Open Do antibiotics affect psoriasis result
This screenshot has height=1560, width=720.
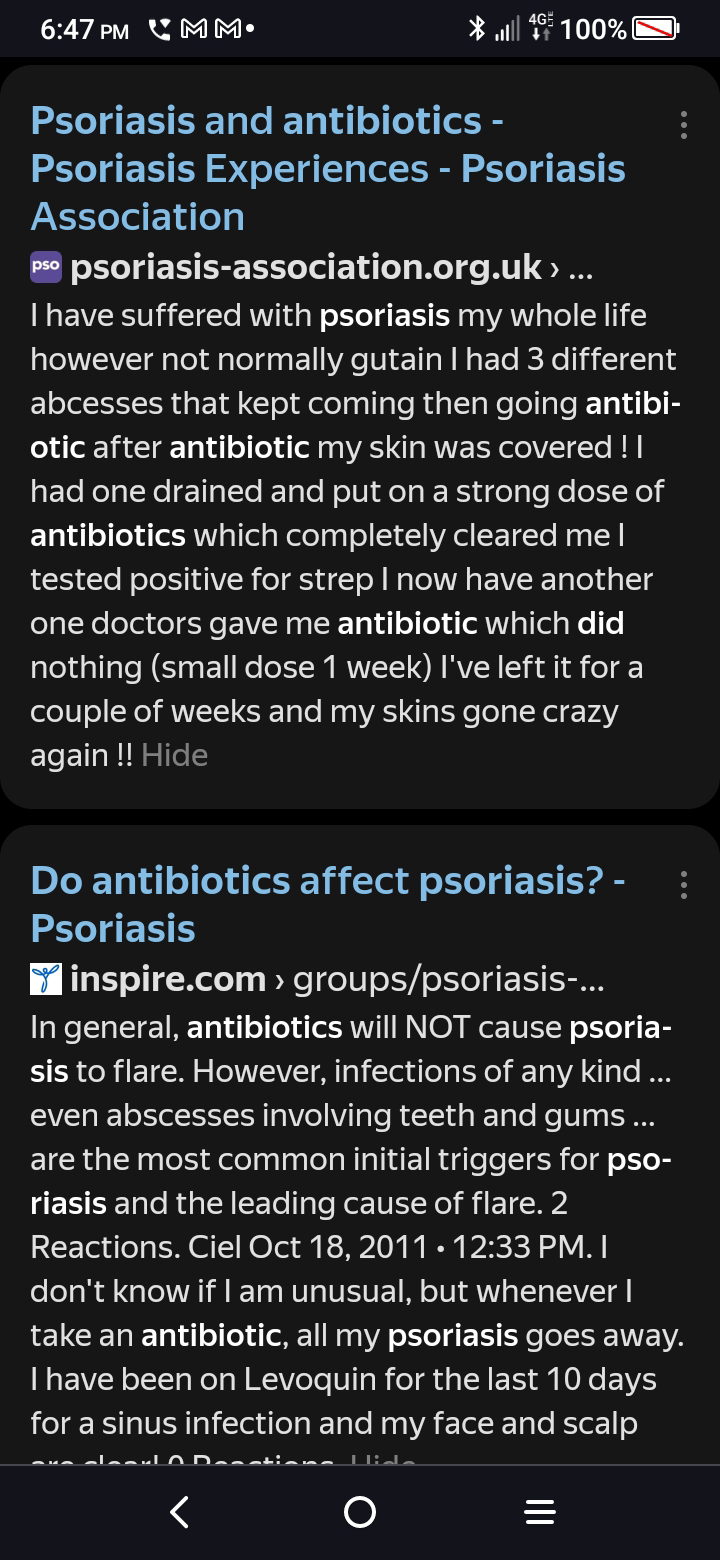[328, 904]
